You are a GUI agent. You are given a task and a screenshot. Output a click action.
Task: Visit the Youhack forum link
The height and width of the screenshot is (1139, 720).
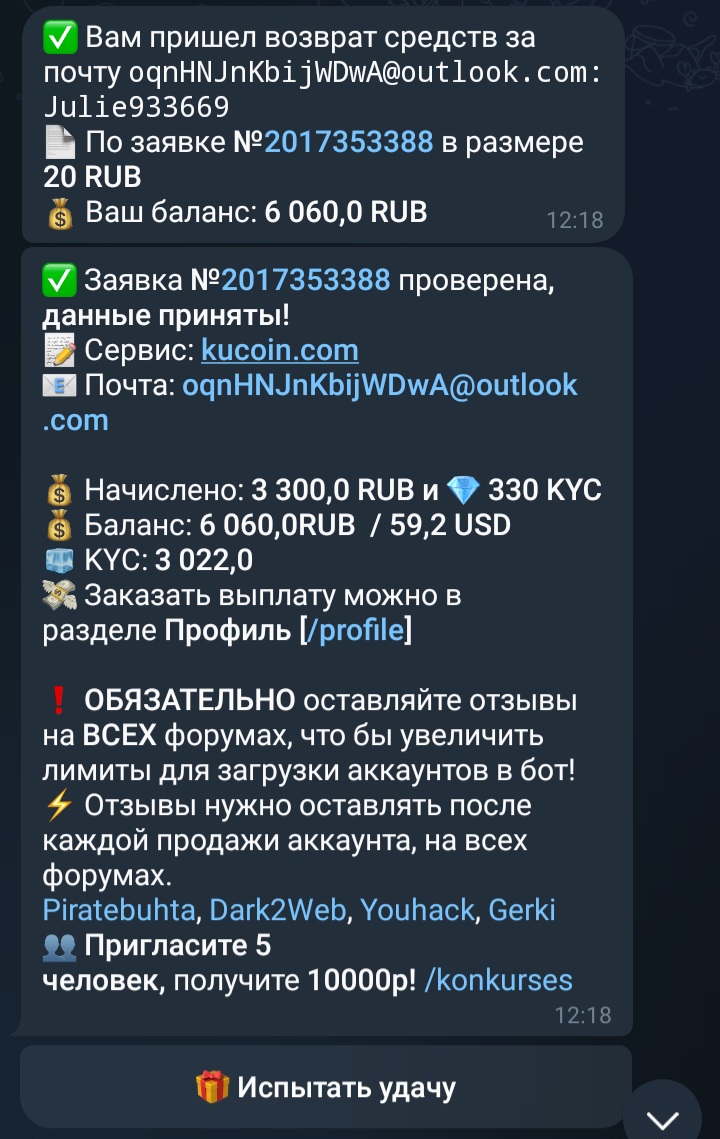click(417, 911)
